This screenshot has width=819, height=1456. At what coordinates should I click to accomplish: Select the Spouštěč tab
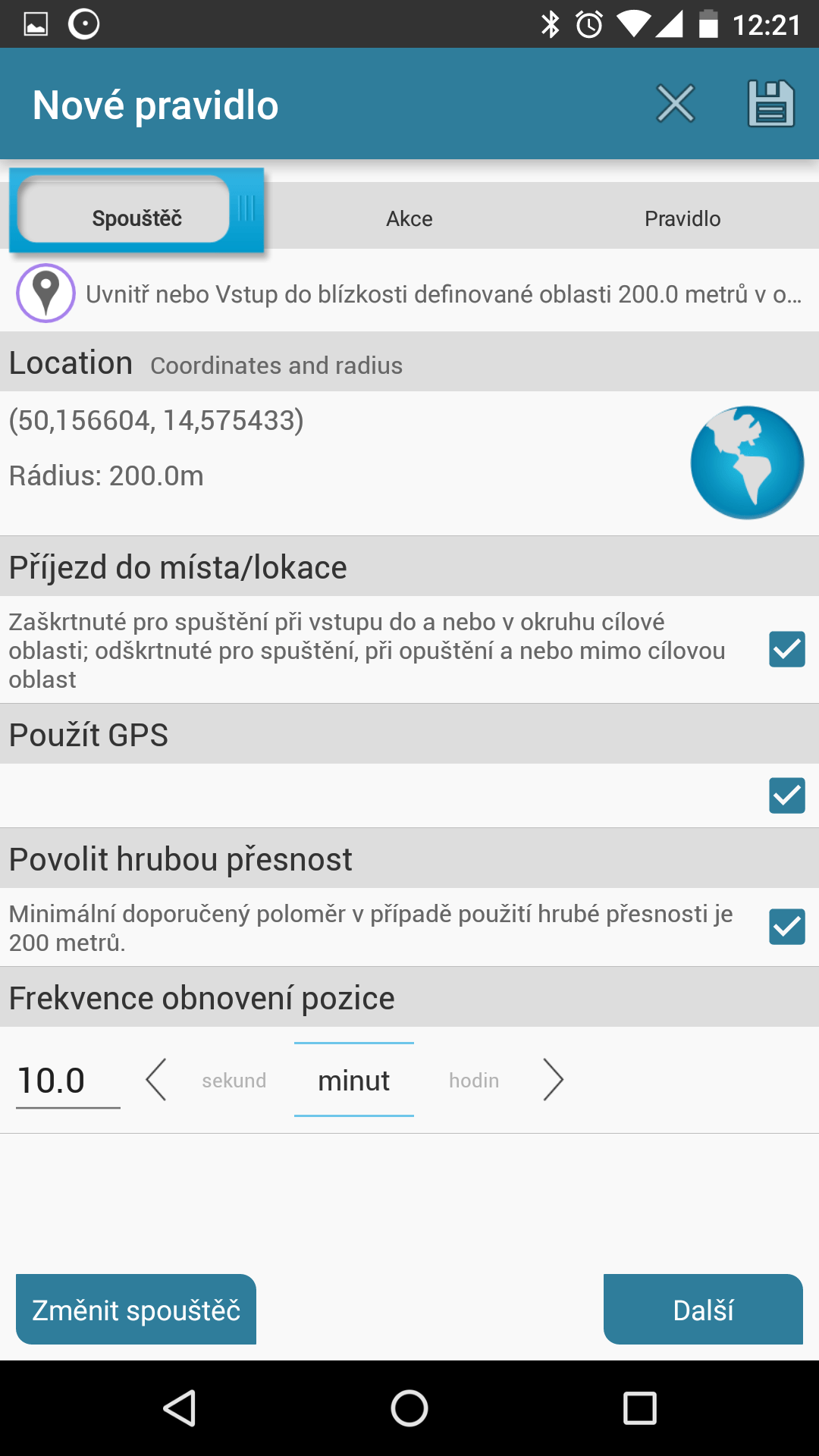coord(136,218)
